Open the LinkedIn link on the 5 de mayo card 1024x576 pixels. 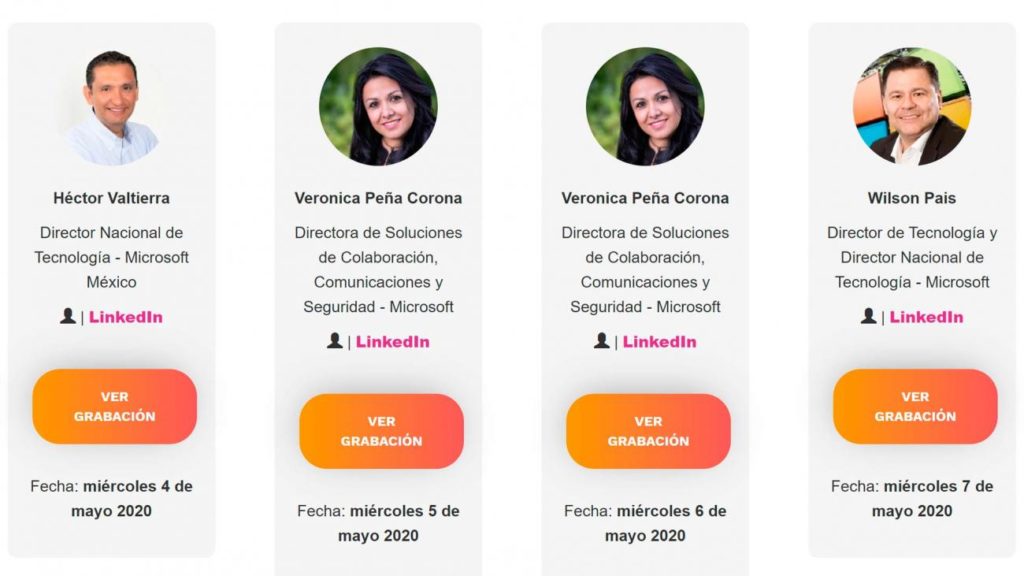392,341
